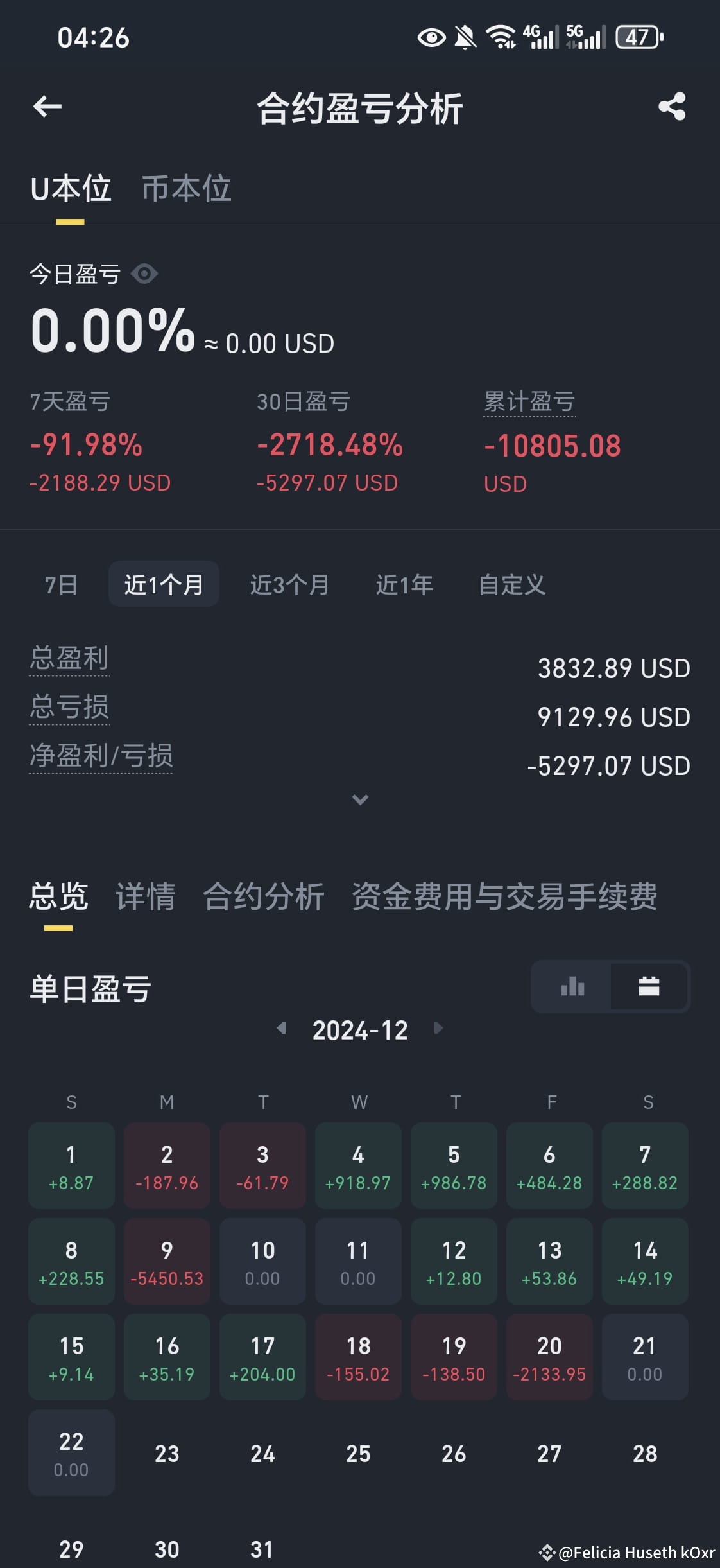Switch to 合约分析 tab
720x1568 pixels.
263,896
